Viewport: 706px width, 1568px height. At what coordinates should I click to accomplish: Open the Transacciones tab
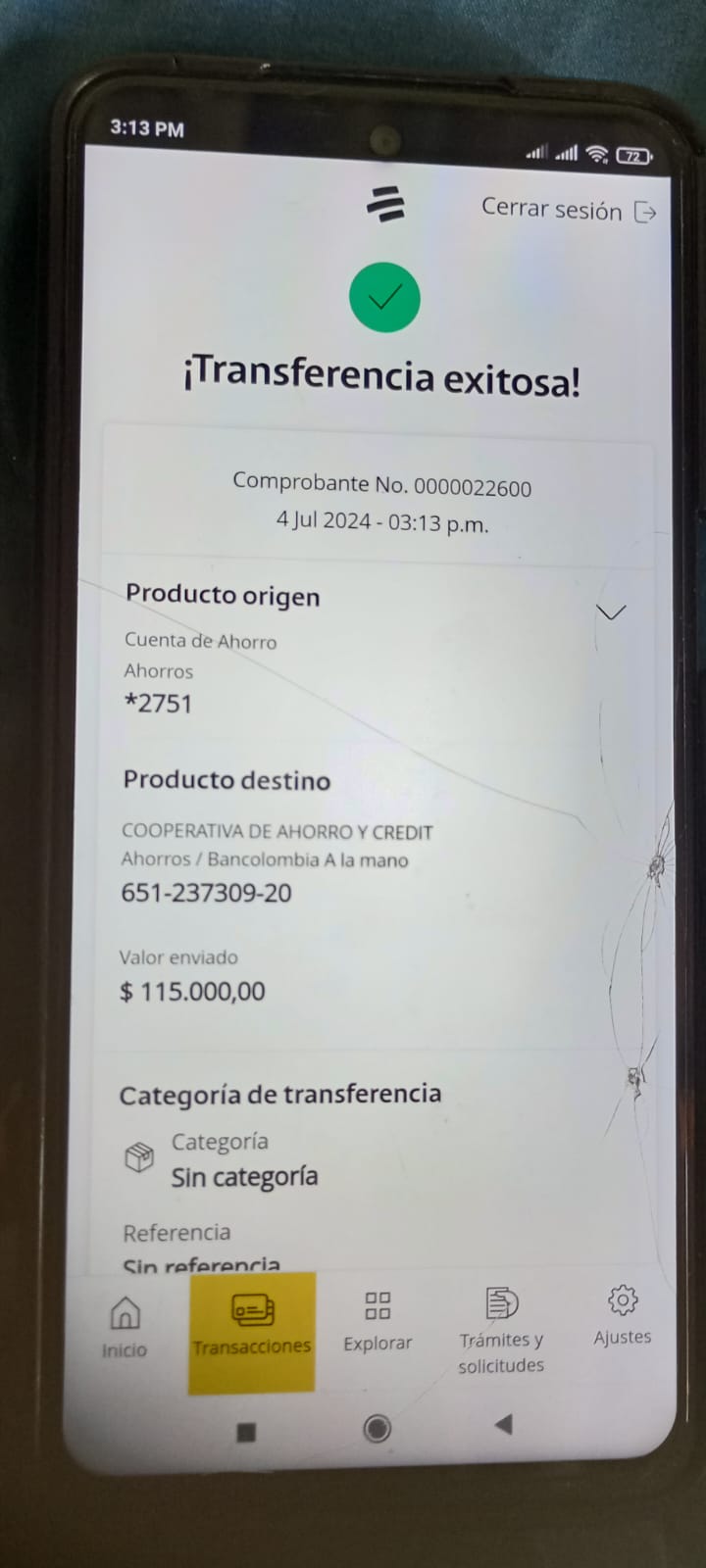[x=252, y=1327]
